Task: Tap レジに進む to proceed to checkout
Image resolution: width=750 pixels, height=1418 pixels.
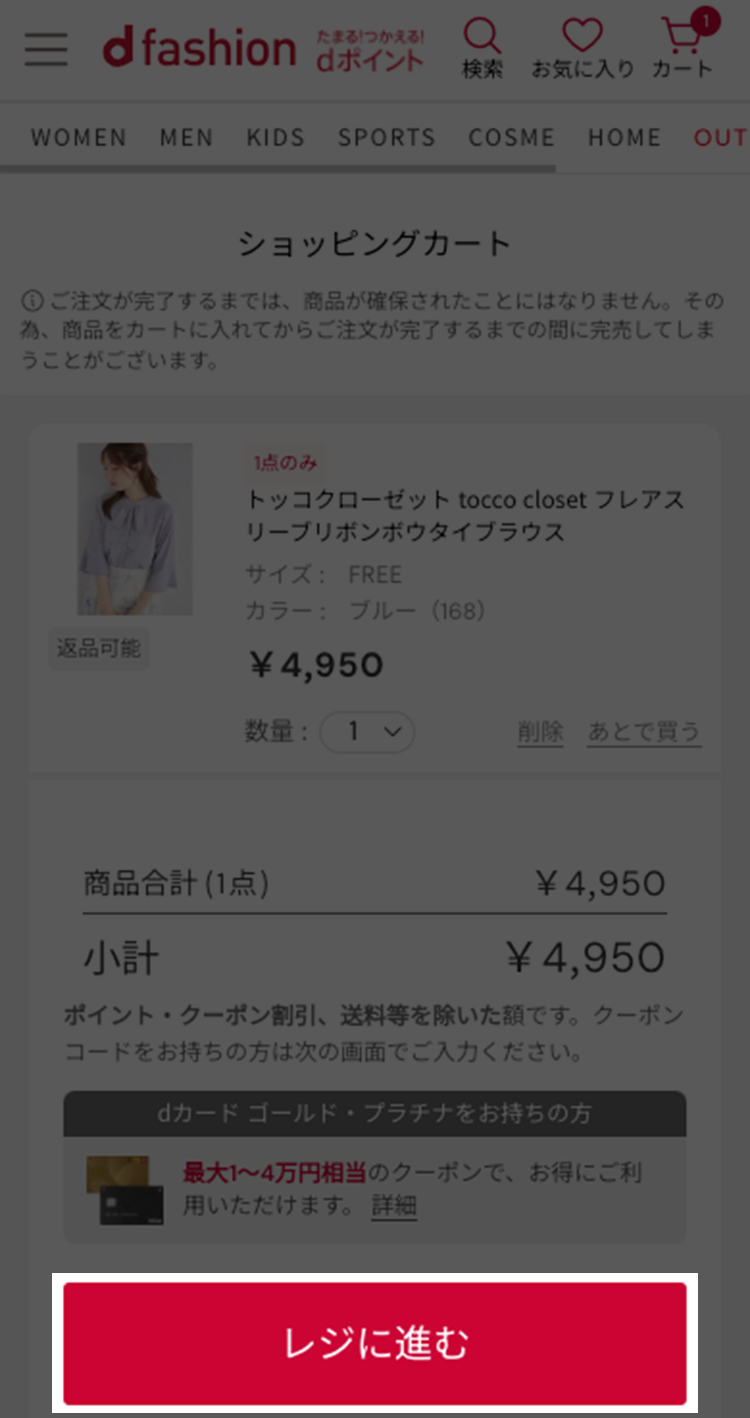Action: (375, 1343)
